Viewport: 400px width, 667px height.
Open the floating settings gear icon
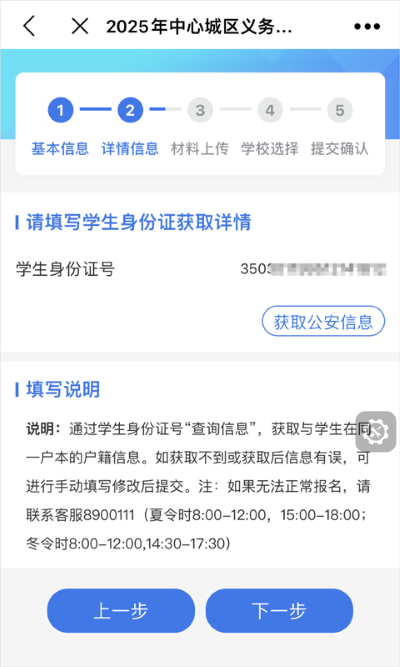(376, 431)
